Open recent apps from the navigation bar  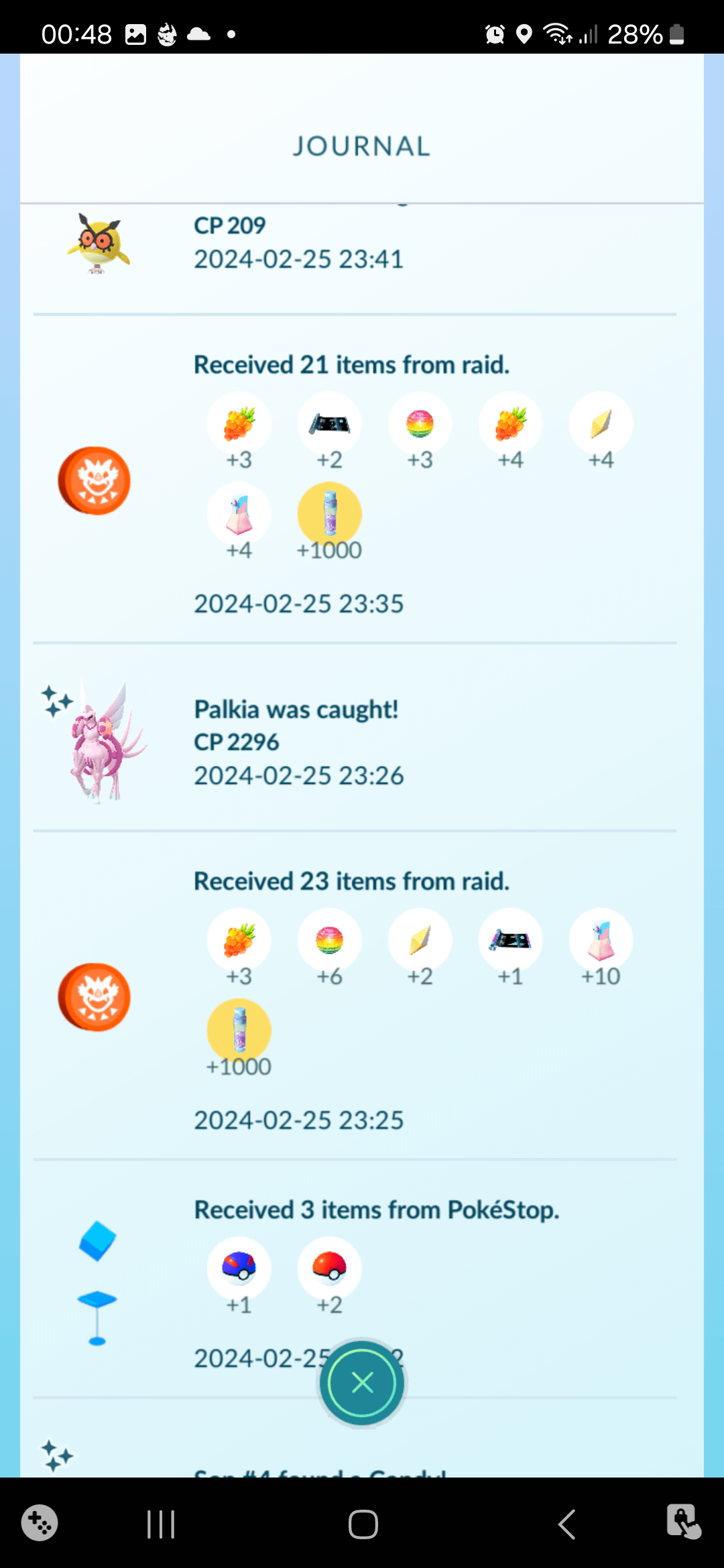point(161,1524)
